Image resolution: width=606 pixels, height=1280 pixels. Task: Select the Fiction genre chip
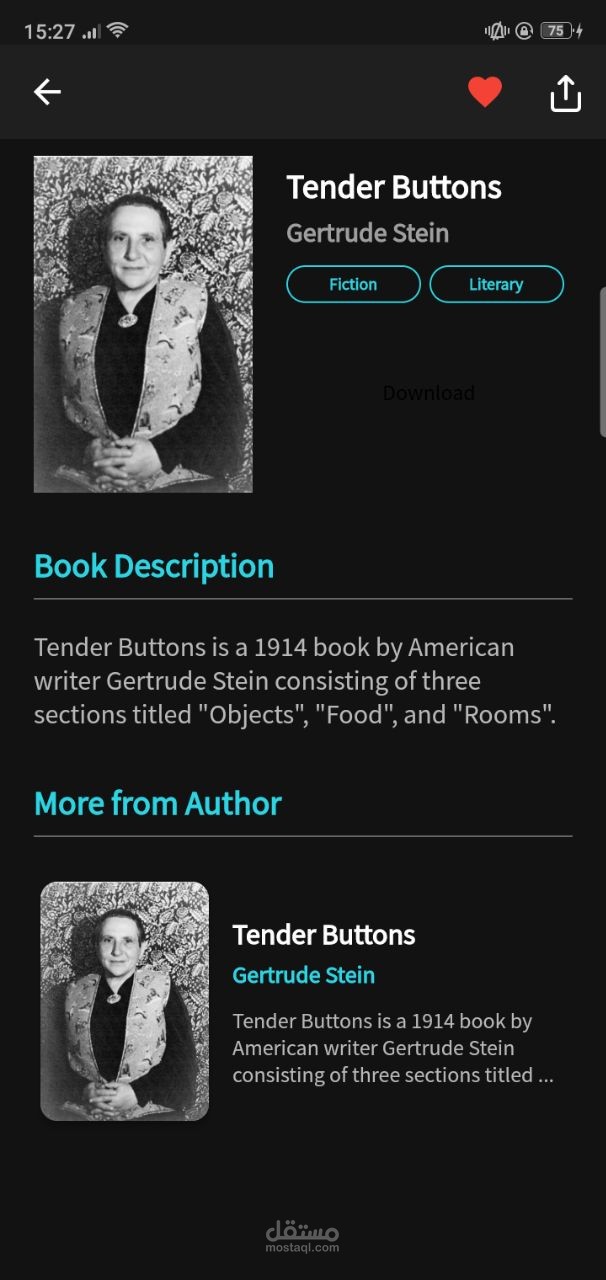[x=353, y=284]
